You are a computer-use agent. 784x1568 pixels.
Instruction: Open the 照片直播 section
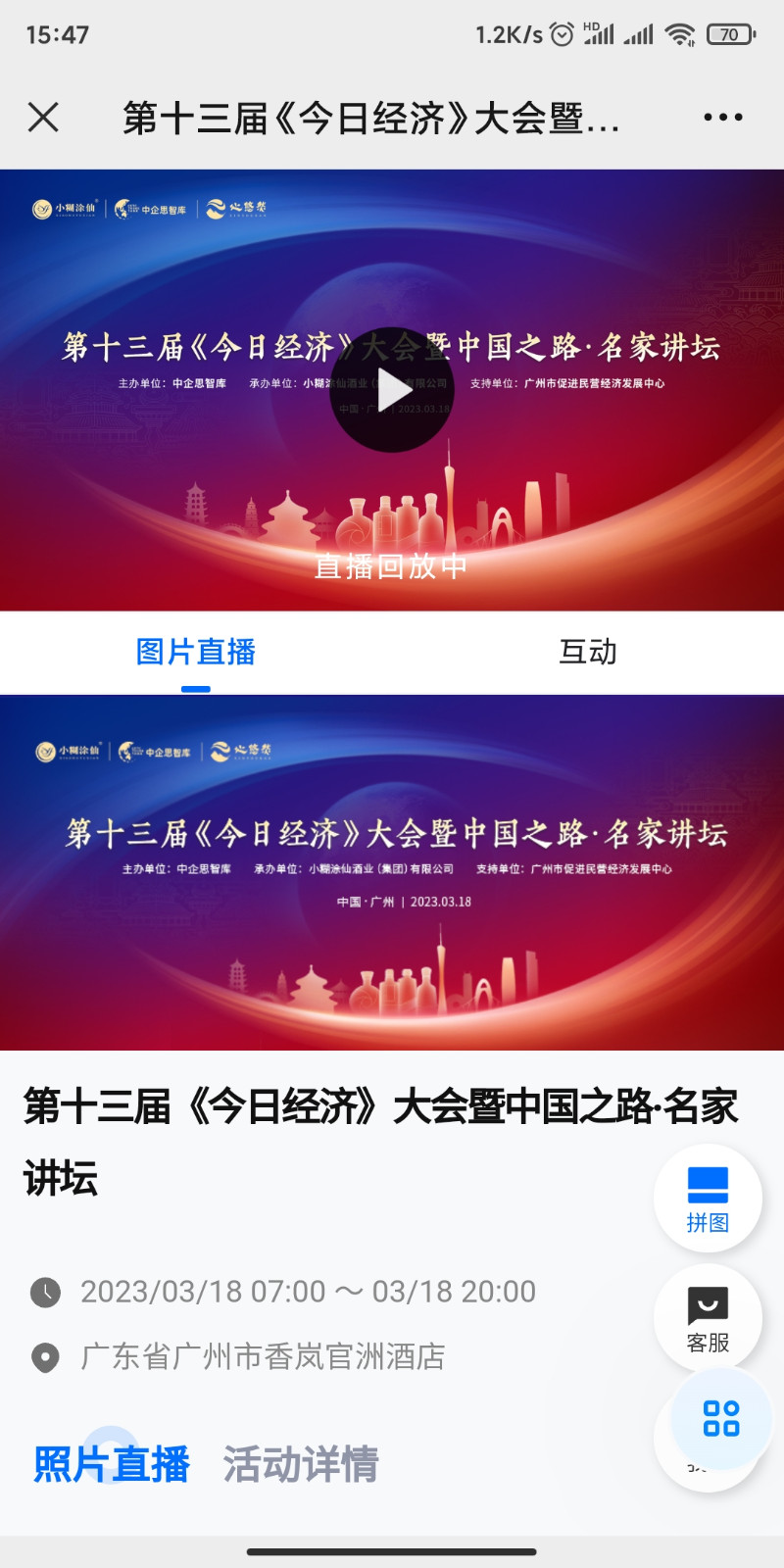111,1463
